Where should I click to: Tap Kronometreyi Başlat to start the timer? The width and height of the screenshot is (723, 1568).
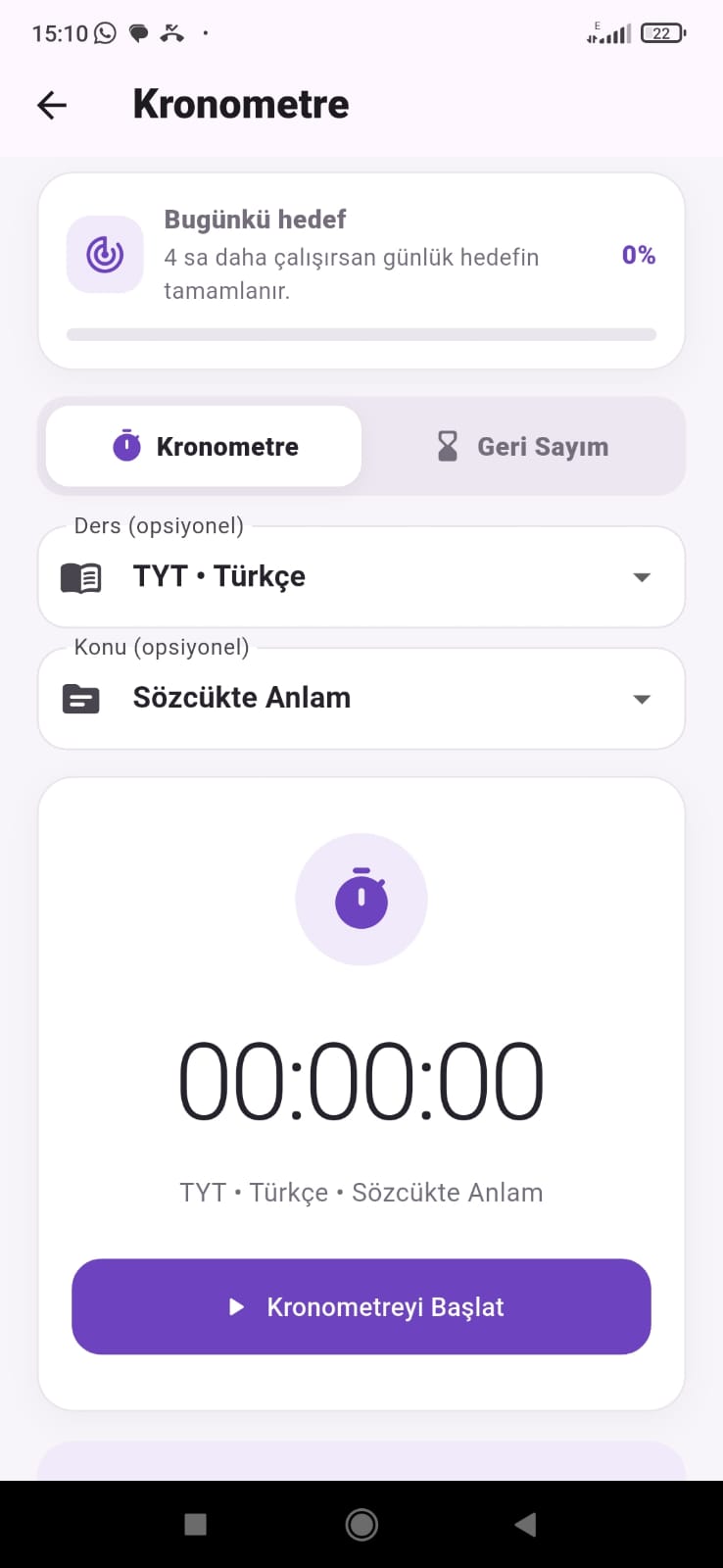361,1306
